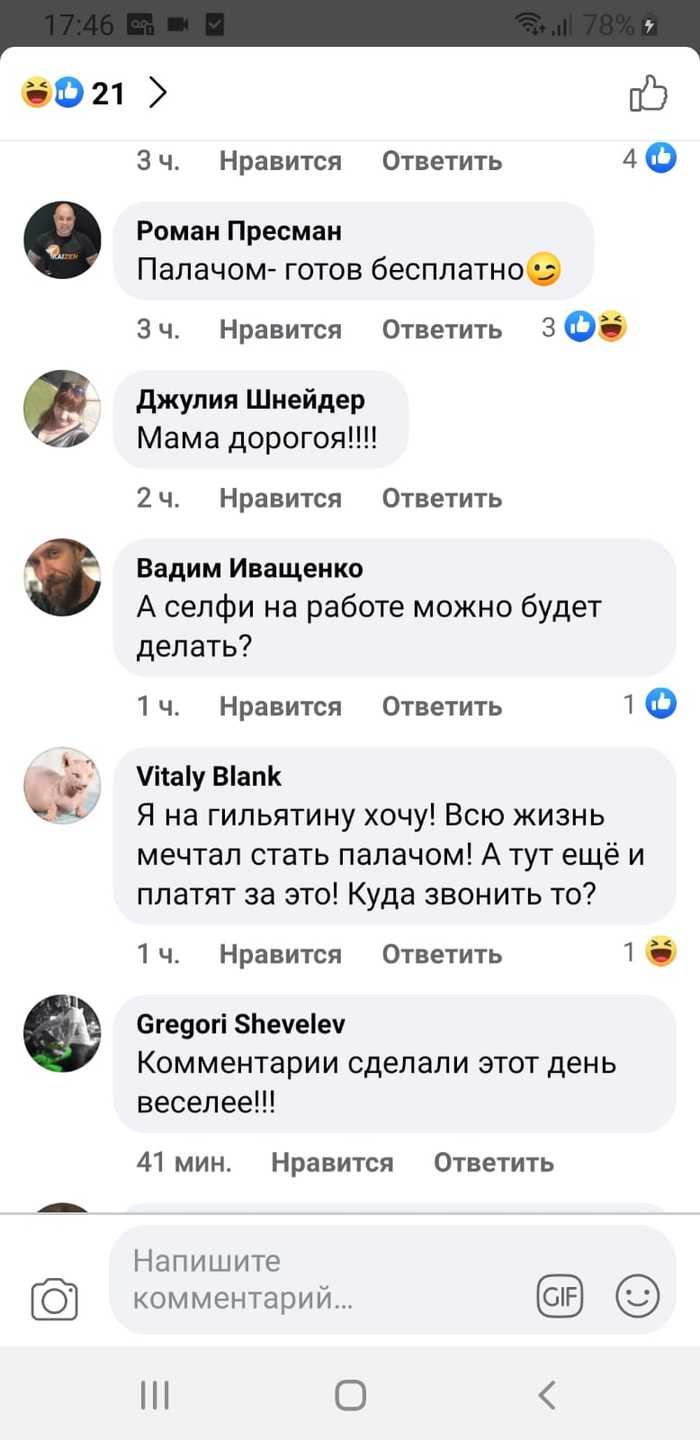Reply to Gregori Shevelev's comment

pos(493,1162)
